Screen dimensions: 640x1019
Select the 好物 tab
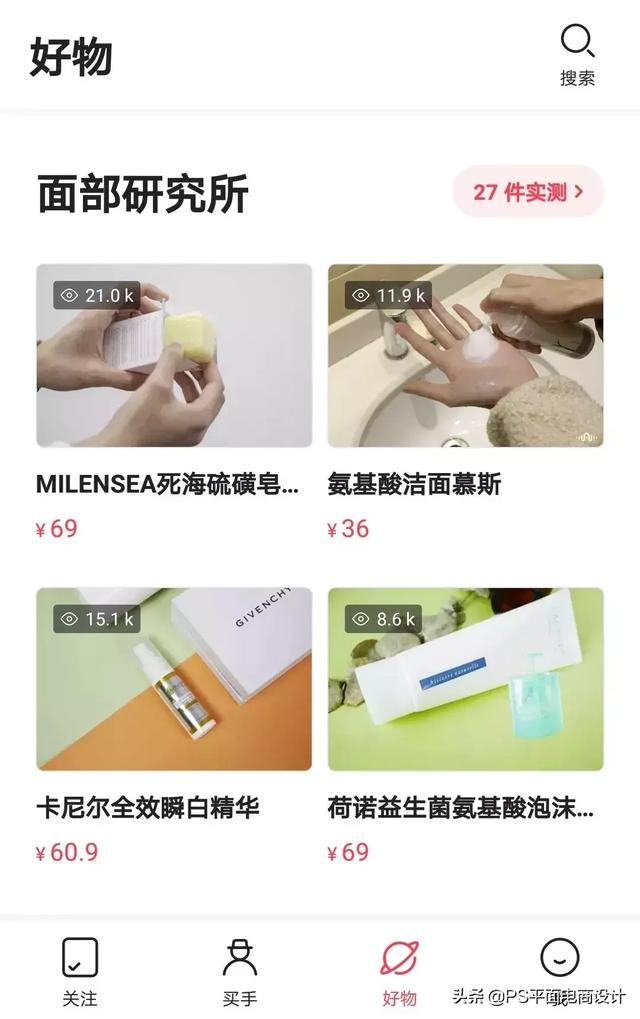tap(400, 971)
